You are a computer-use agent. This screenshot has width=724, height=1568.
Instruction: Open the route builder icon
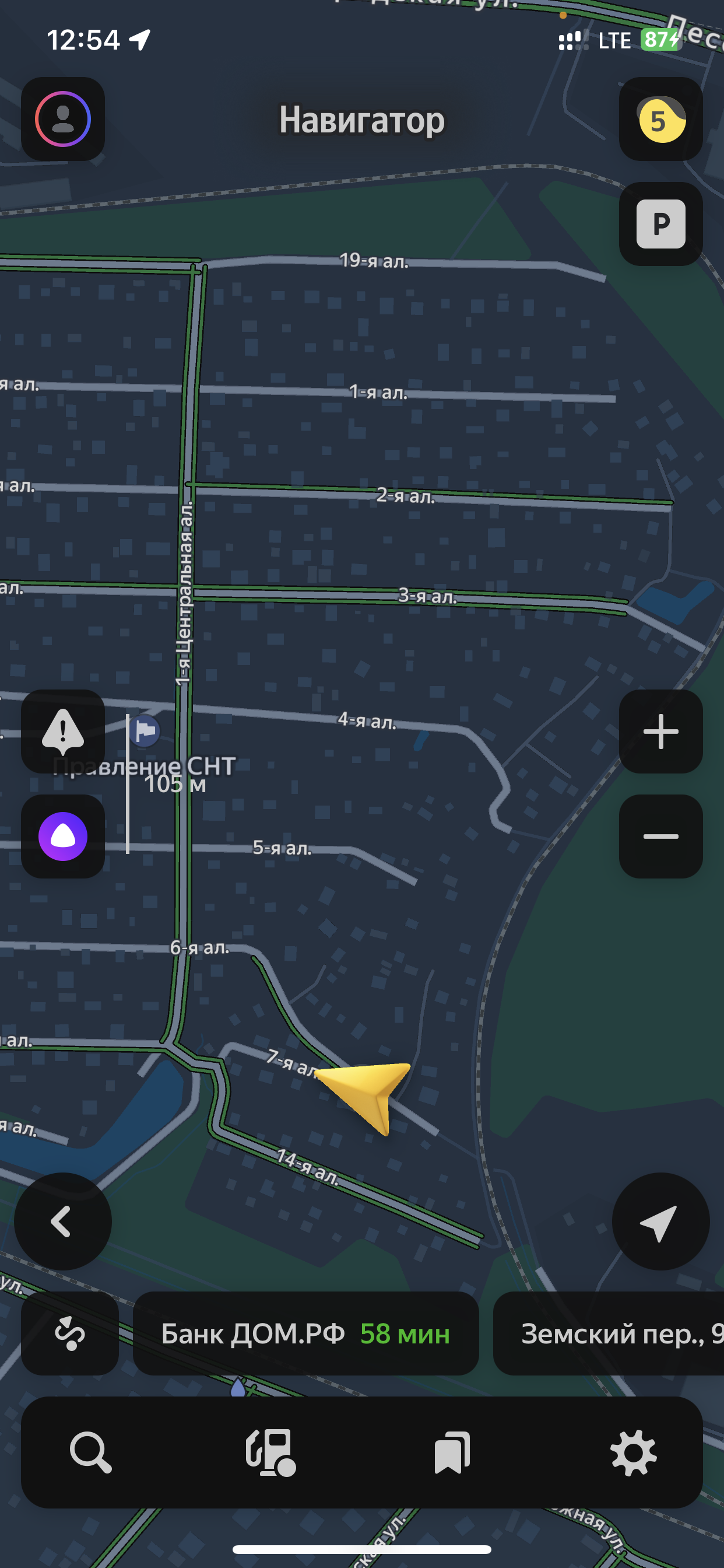70,1333
